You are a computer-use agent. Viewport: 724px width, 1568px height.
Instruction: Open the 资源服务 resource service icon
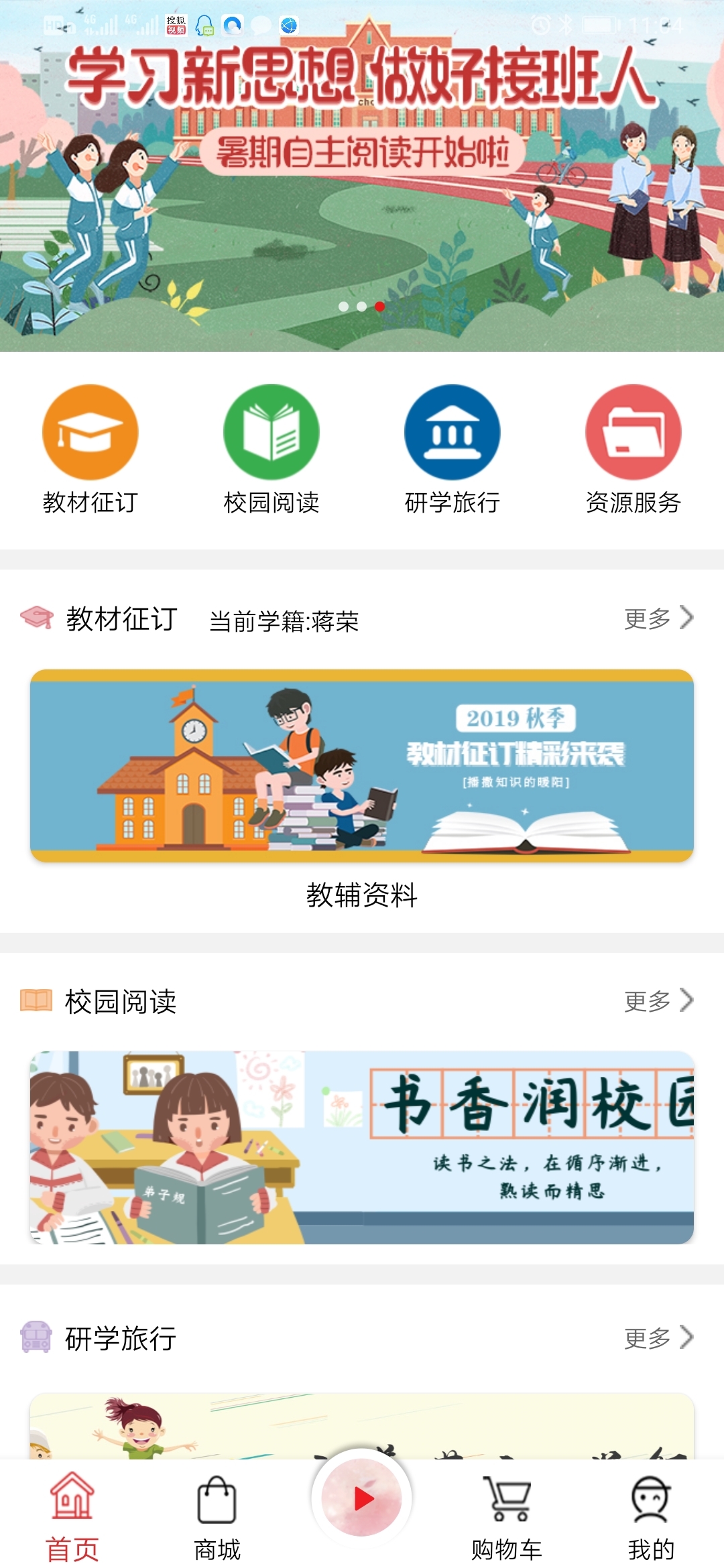pyautogui.click(x=632, y=432)
